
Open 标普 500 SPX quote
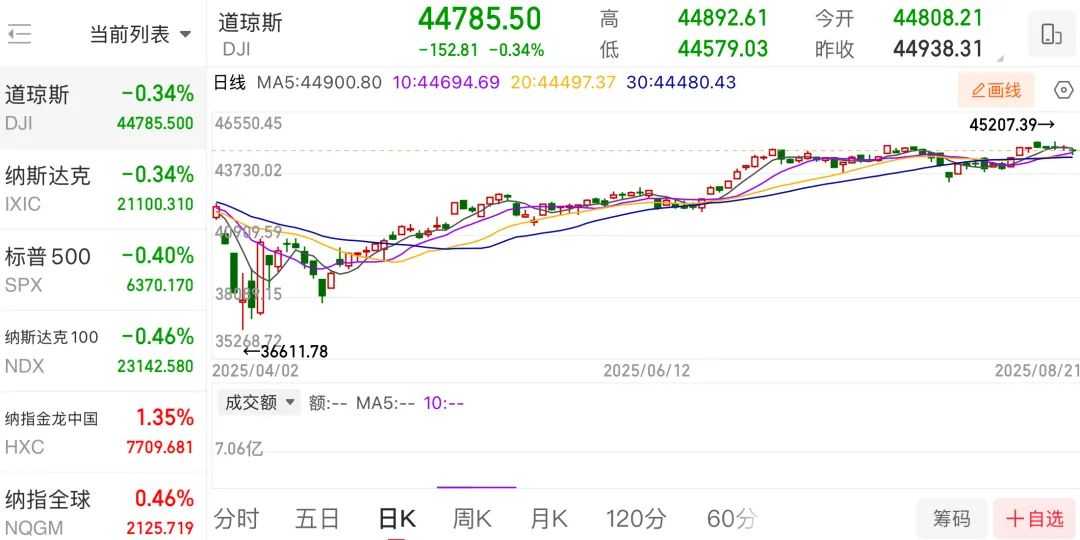pyautogui.click(x=100, y=269)
